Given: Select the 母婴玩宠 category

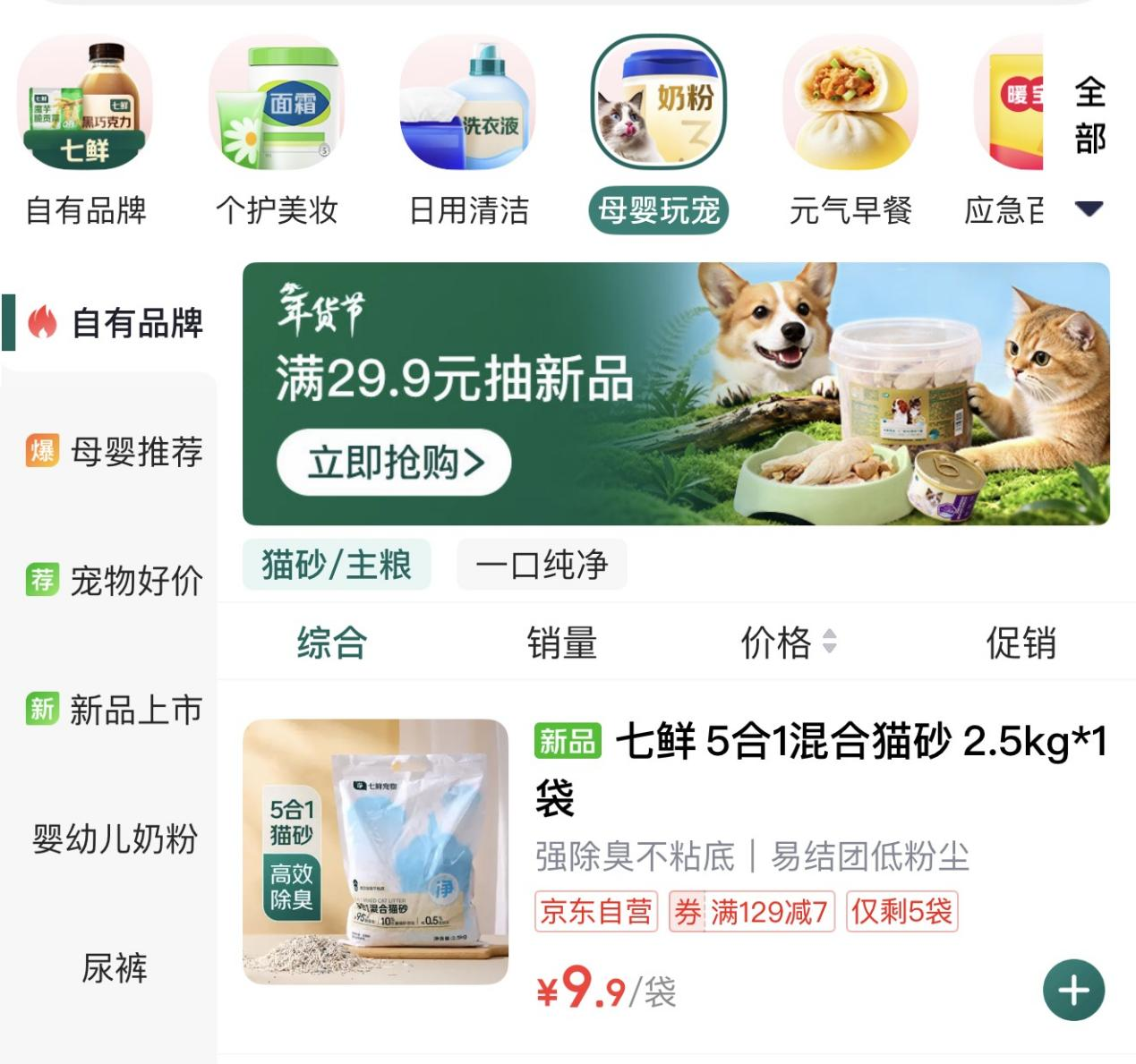Looking at the screenshot, I should (659, 134).
